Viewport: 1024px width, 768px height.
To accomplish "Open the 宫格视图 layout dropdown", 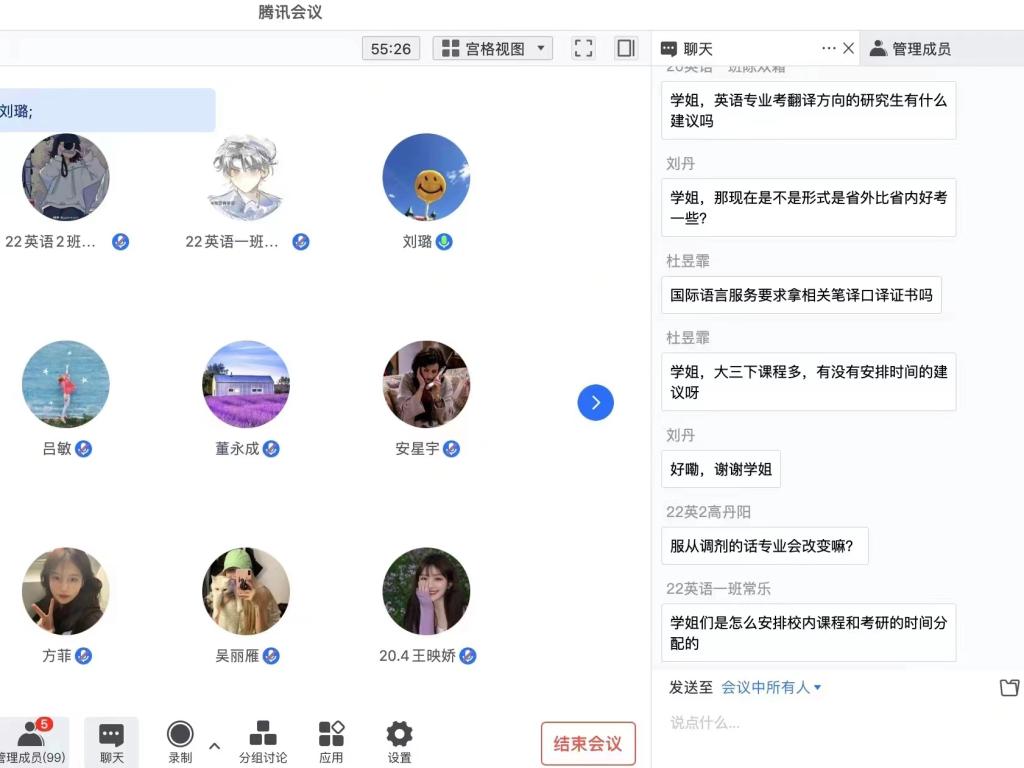I will point(494,48).
